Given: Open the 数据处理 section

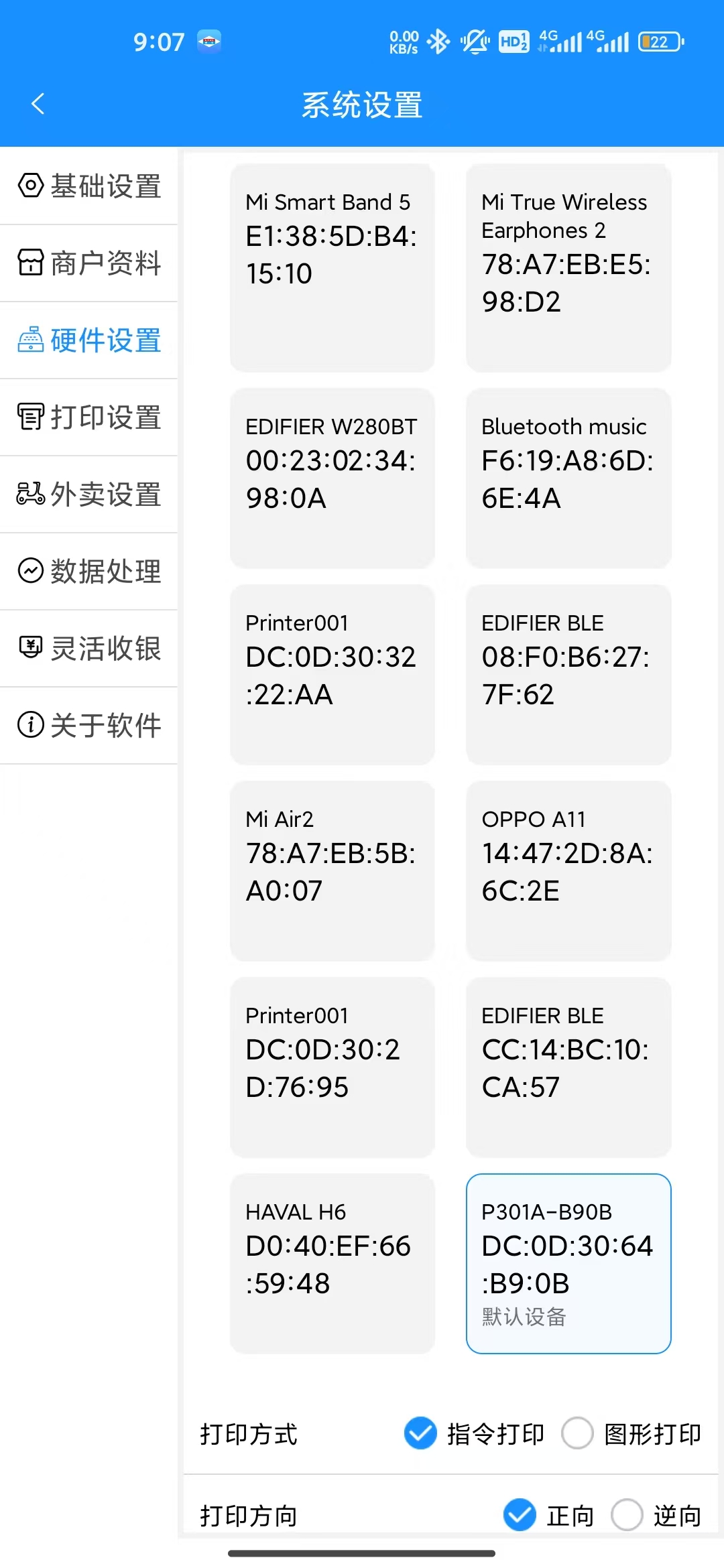Looking at the screenshot, I should pyautogui.click(x=89, y=572).
